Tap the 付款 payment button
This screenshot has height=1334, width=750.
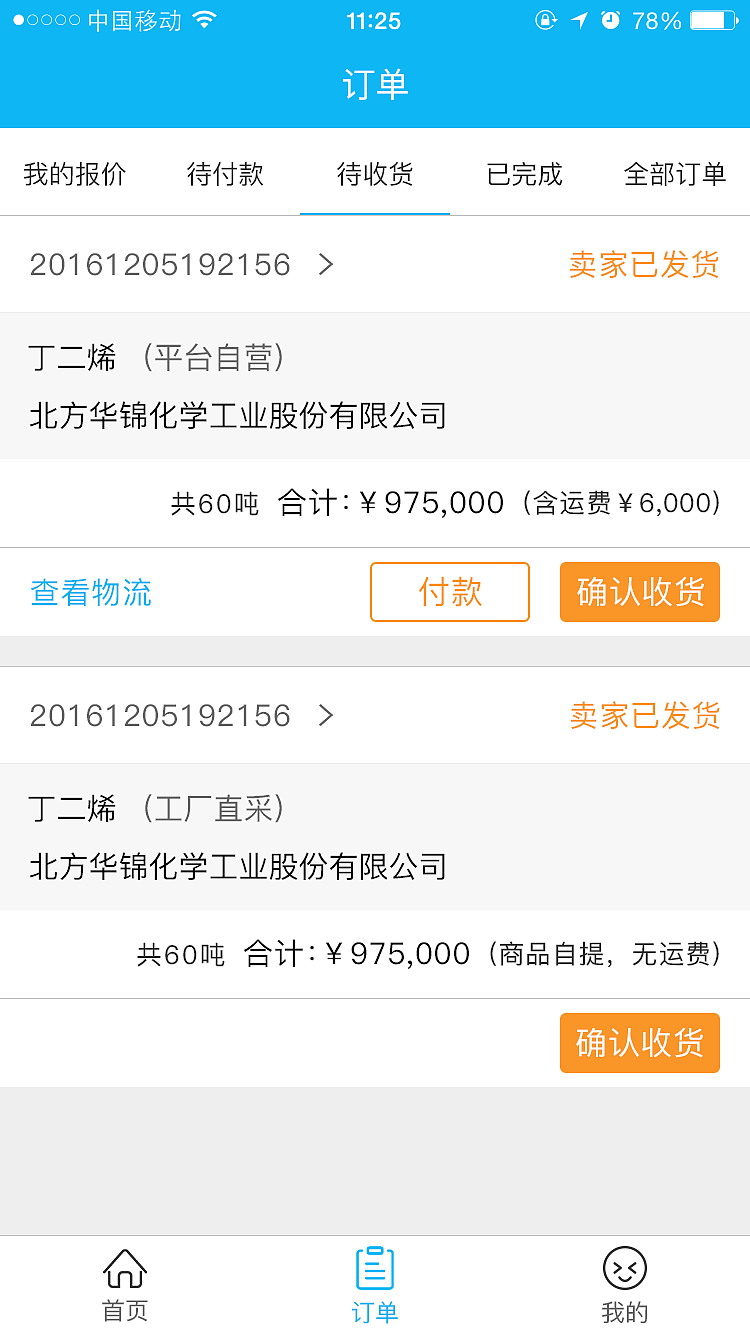(449, 592)
